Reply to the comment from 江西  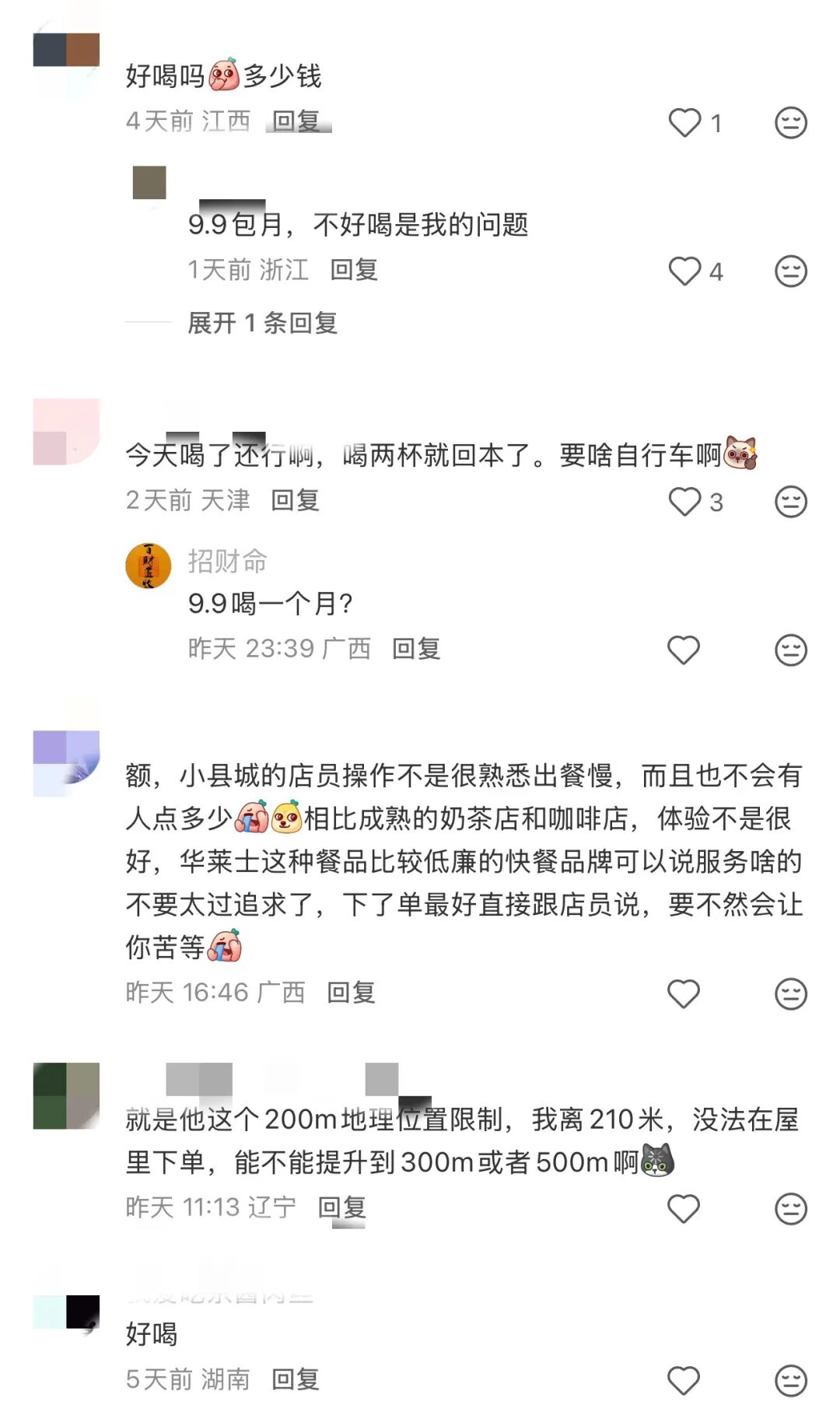(x=296, y=121)
